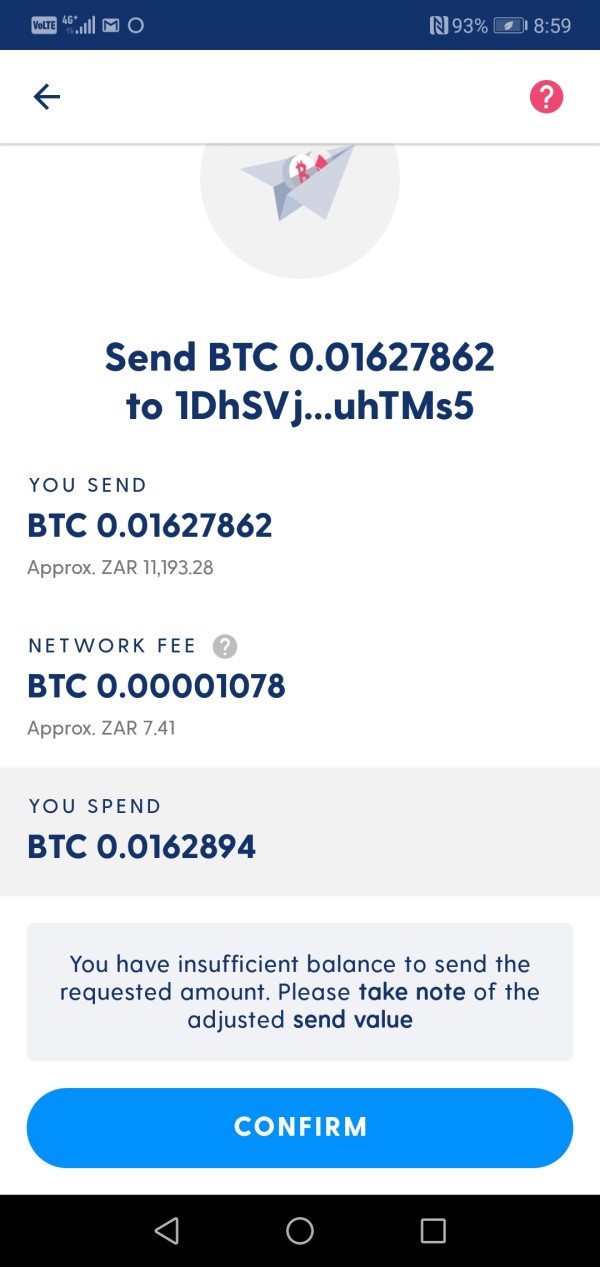Open the system recent apps button

tap(433, 1230)
